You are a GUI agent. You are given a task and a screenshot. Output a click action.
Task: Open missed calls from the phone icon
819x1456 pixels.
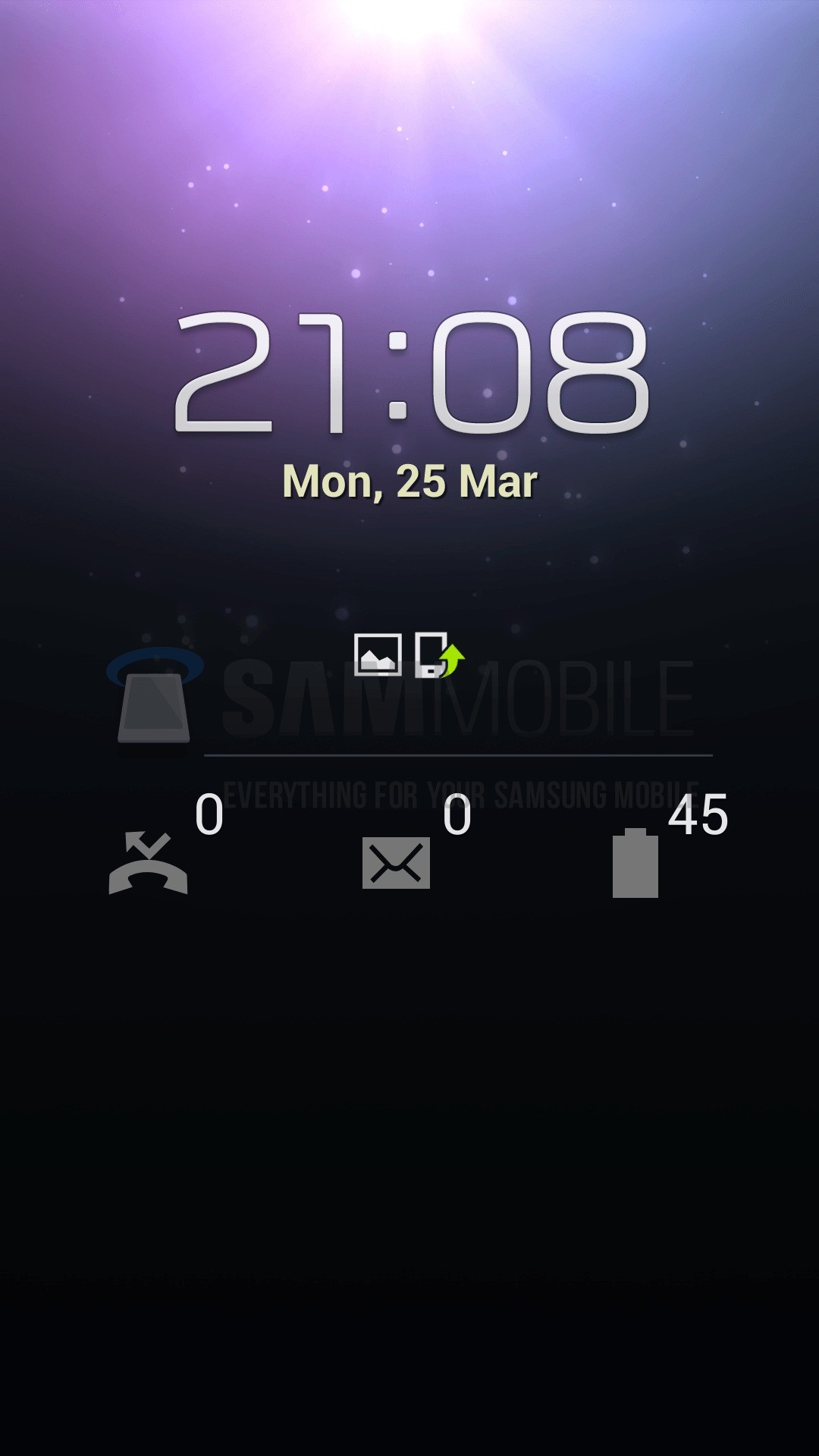[149, 863]
